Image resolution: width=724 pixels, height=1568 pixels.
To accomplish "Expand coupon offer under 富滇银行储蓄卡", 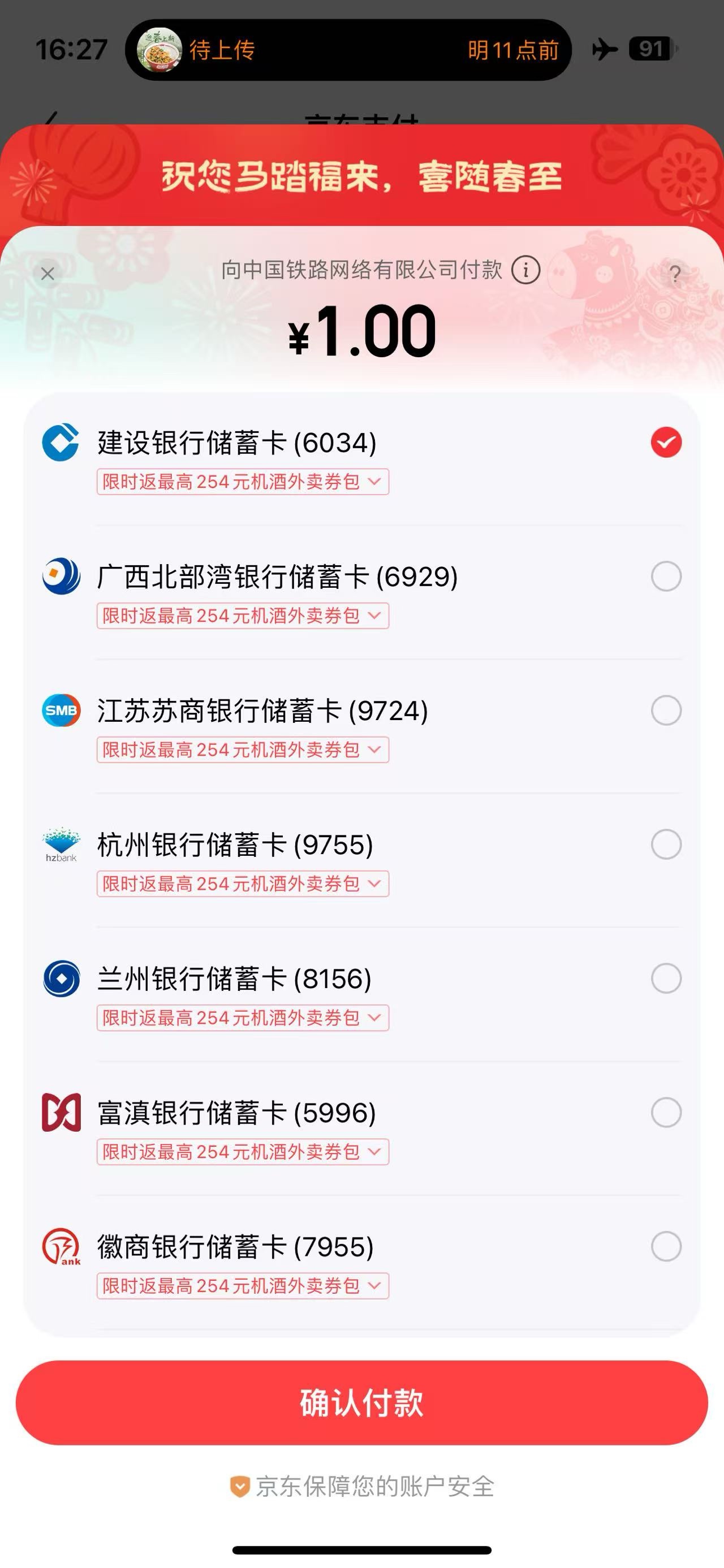I will [242, 1151].
